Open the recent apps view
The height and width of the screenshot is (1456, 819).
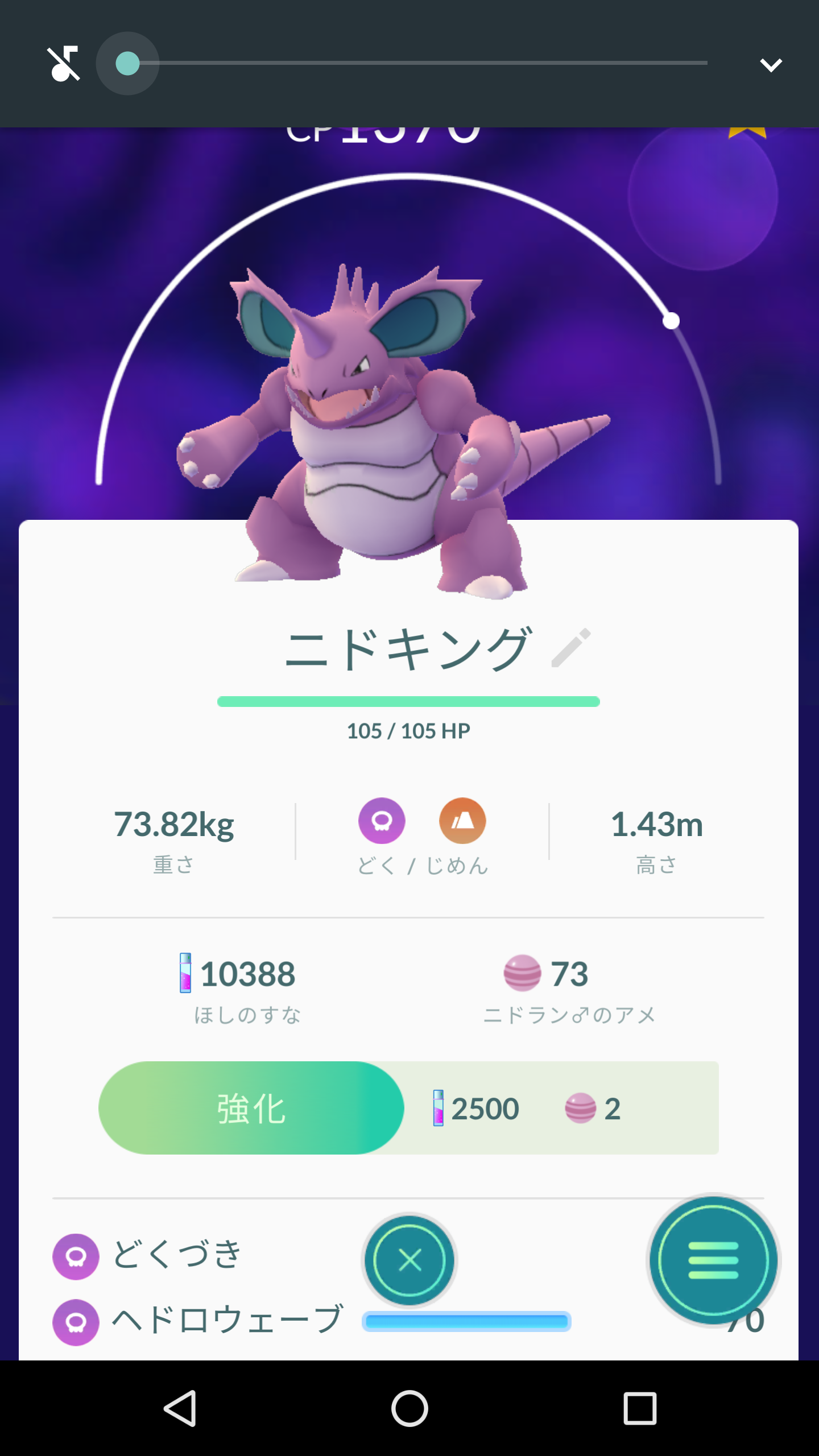click(640, 1408)
